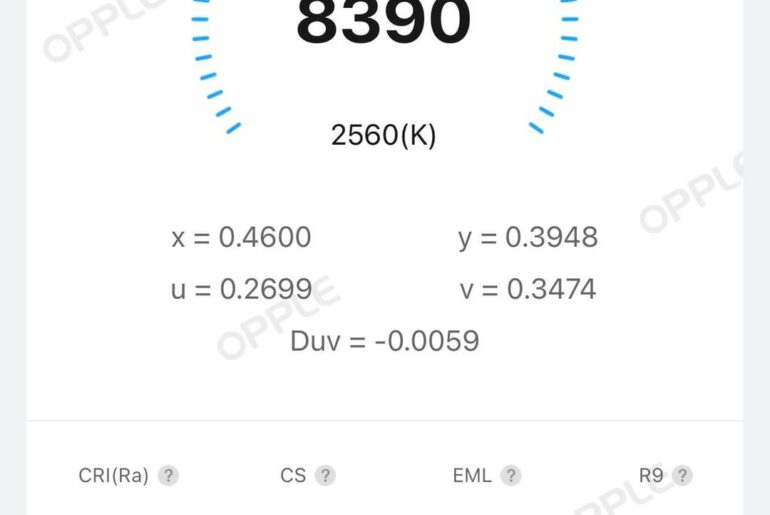View the R9 help info

(x=682, y=476)
